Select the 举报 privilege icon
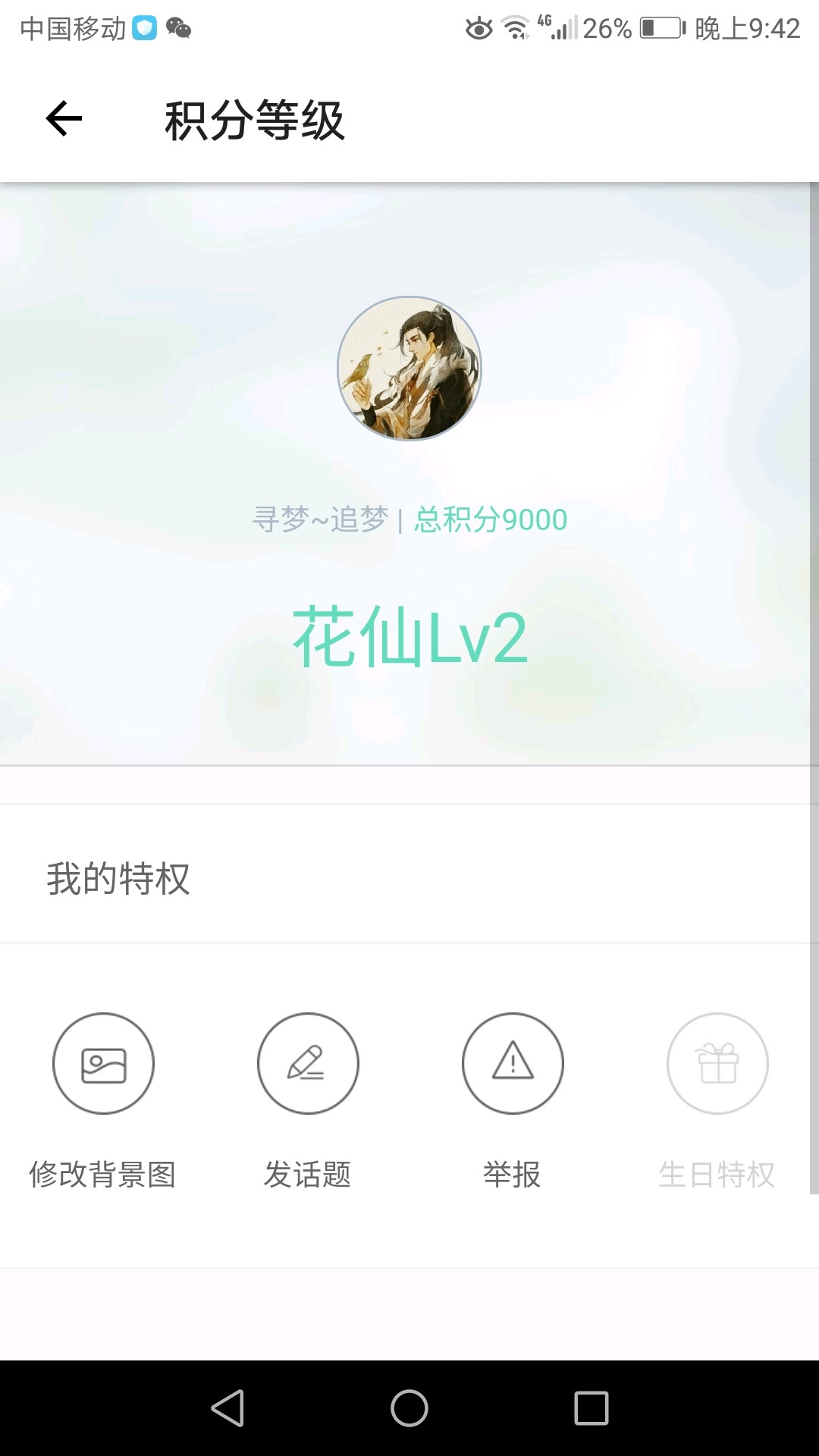This screenshot has height=1456, width=819. (x=513, y=1063)
